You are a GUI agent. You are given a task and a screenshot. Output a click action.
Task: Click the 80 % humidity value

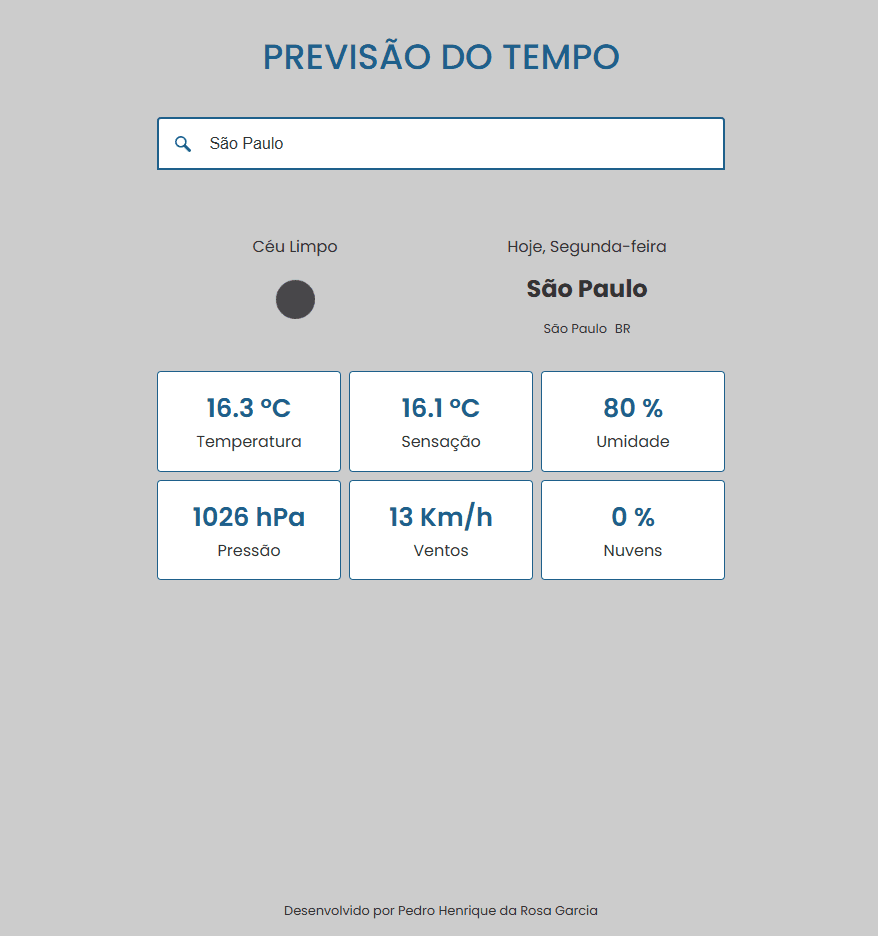pyautogui.click(x=632, y=408)
